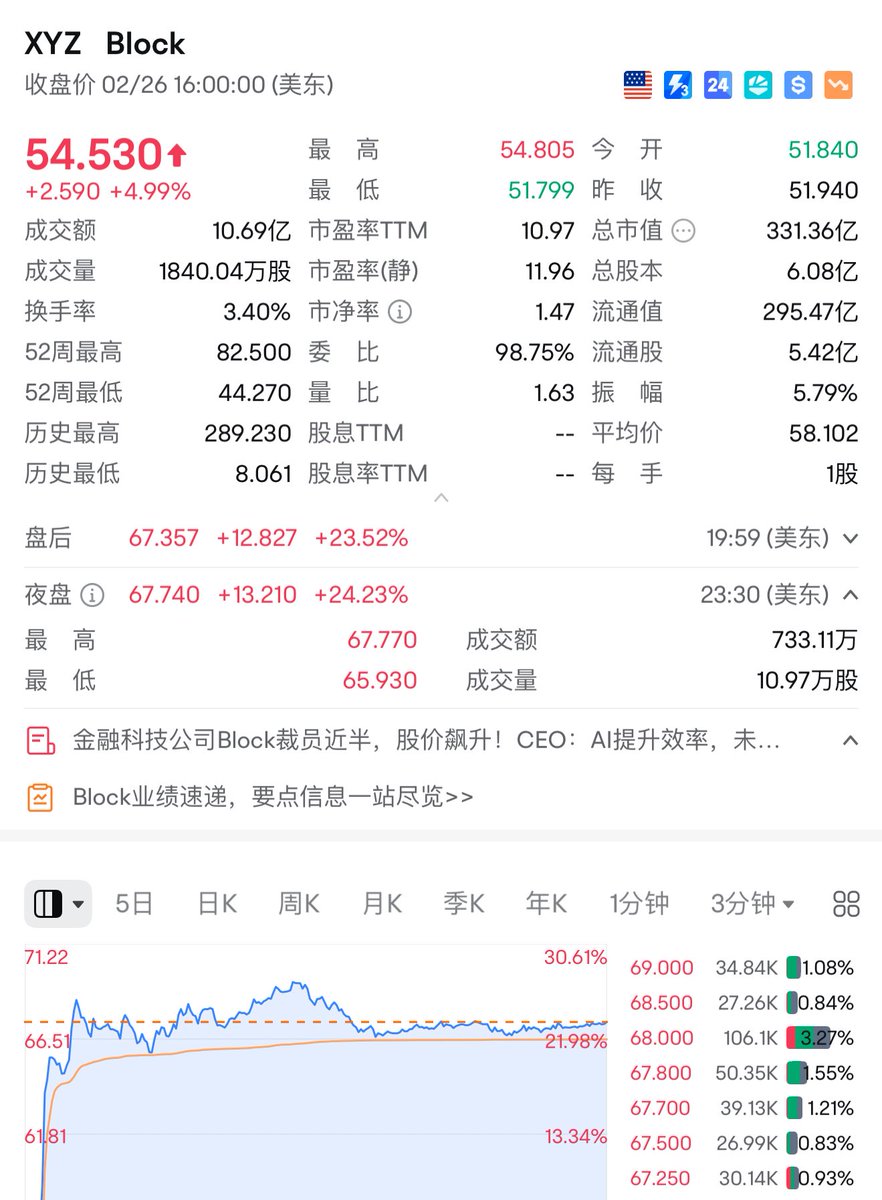Tap the info icon beside 夜盘
Screen dimensions: 882x1200
point(92,596)
